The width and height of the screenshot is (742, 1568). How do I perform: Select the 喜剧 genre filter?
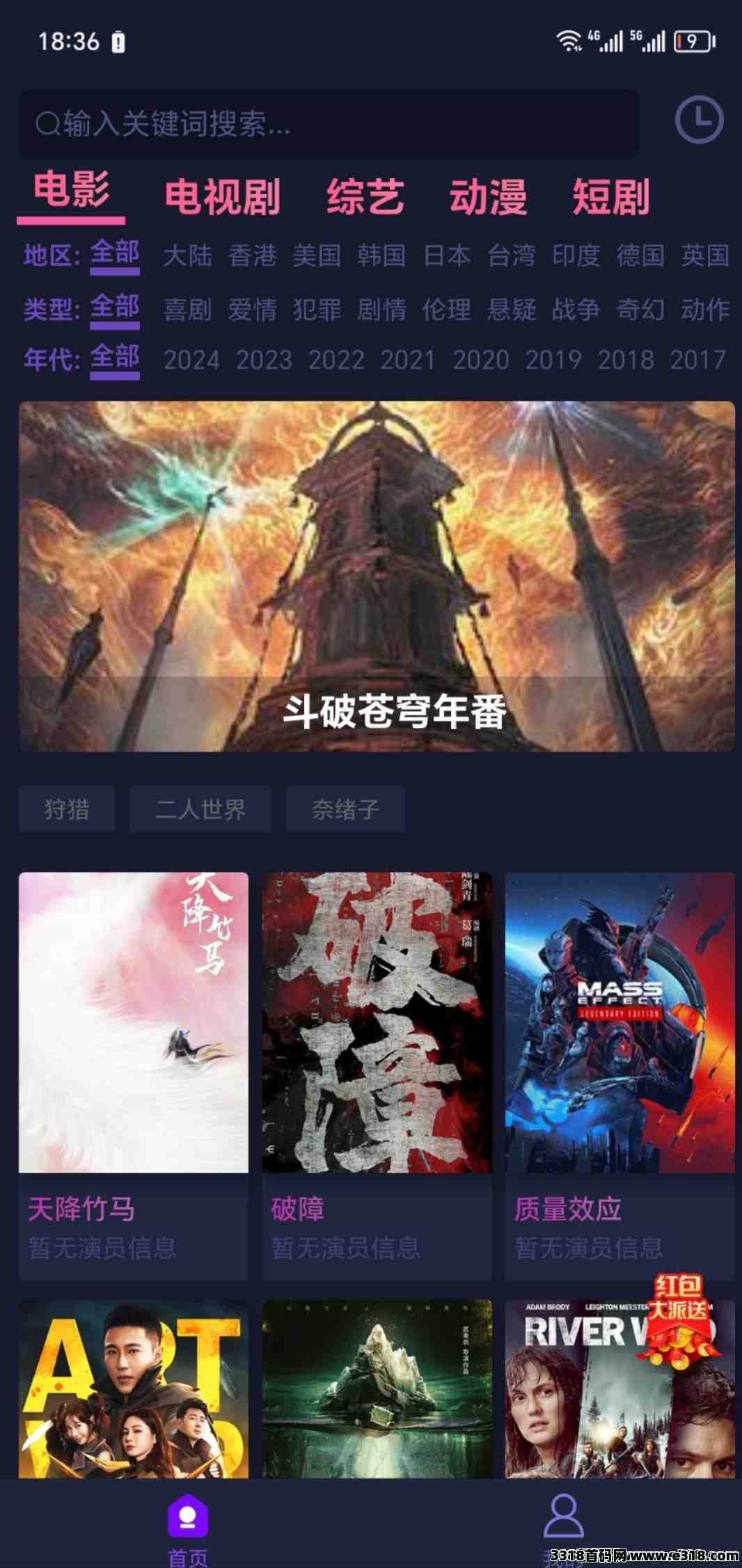[187, 309]
